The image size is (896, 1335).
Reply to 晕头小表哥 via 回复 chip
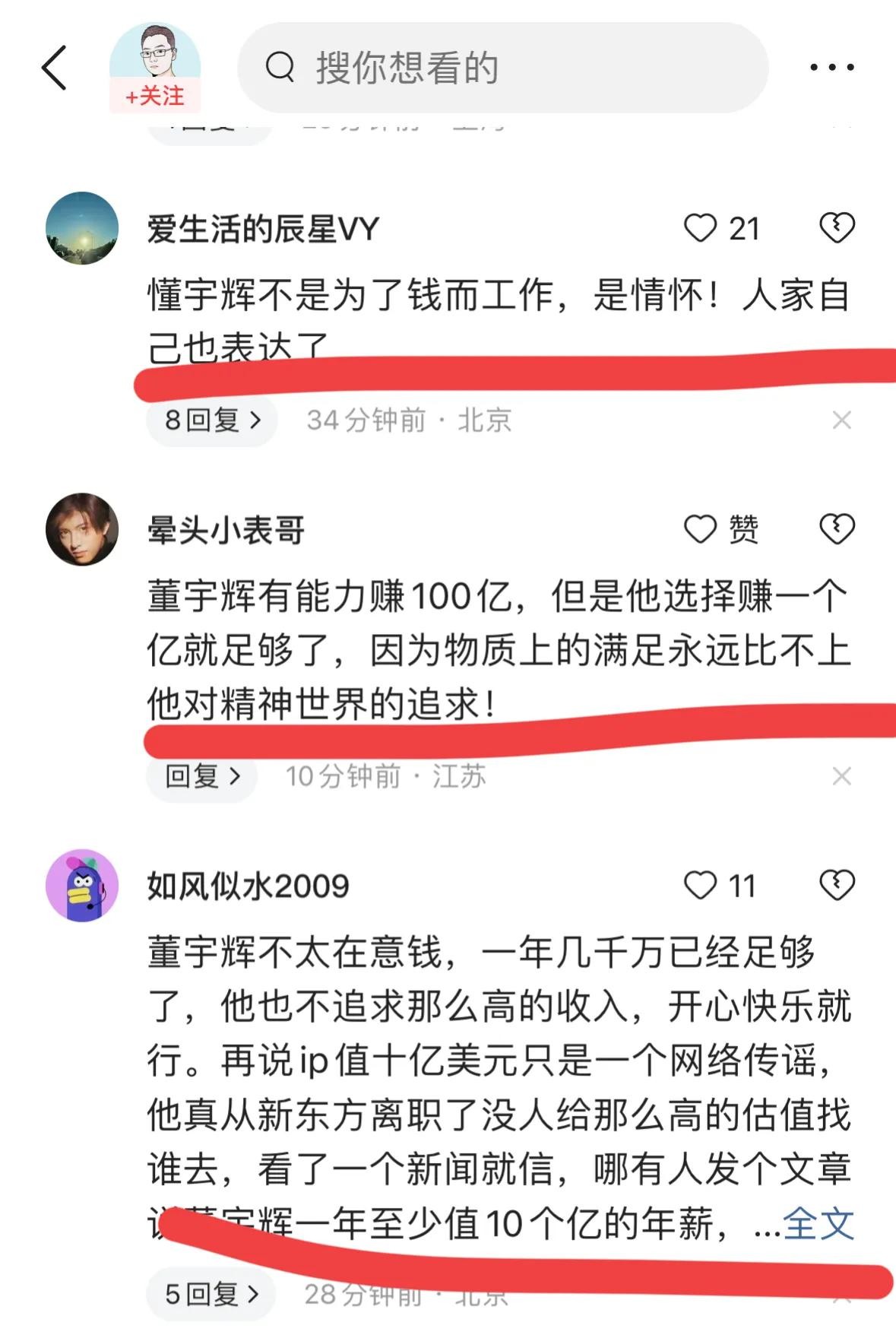(202, 776)
